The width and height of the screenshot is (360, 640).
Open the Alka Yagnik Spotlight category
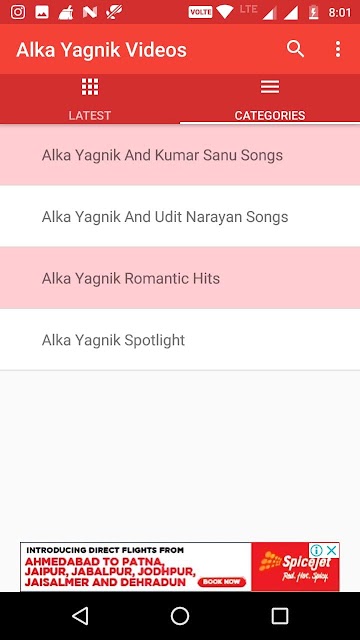180,340
